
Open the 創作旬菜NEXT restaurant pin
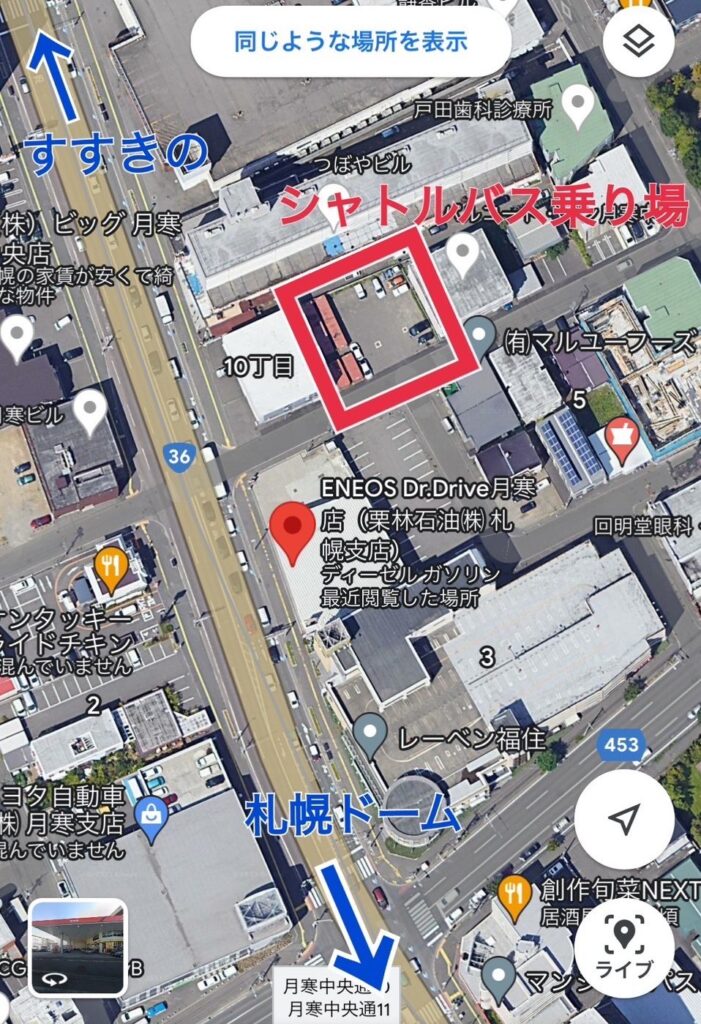pyautogui.click(x=514, y=897)
